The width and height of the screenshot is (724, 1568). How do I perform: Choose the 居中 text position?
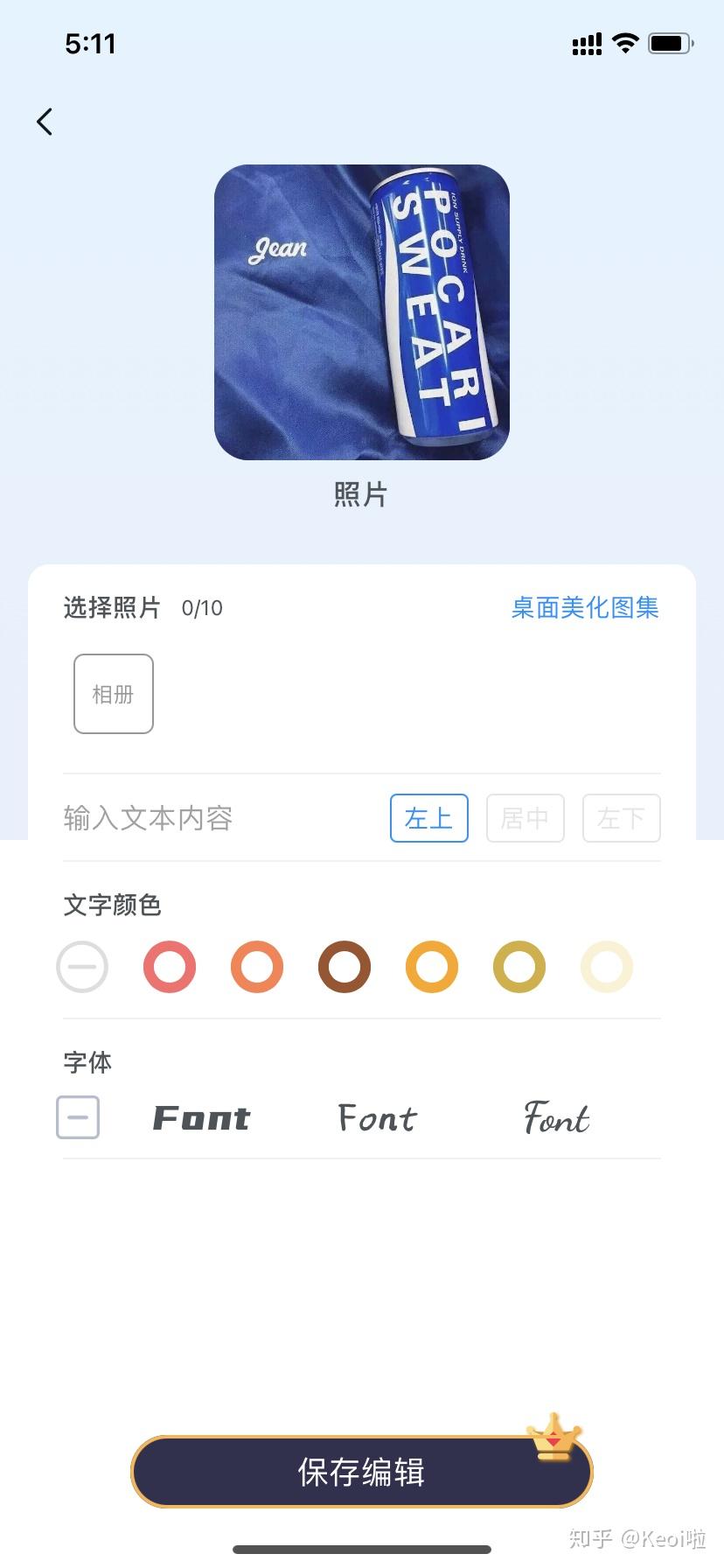click(x=526, y=818)
